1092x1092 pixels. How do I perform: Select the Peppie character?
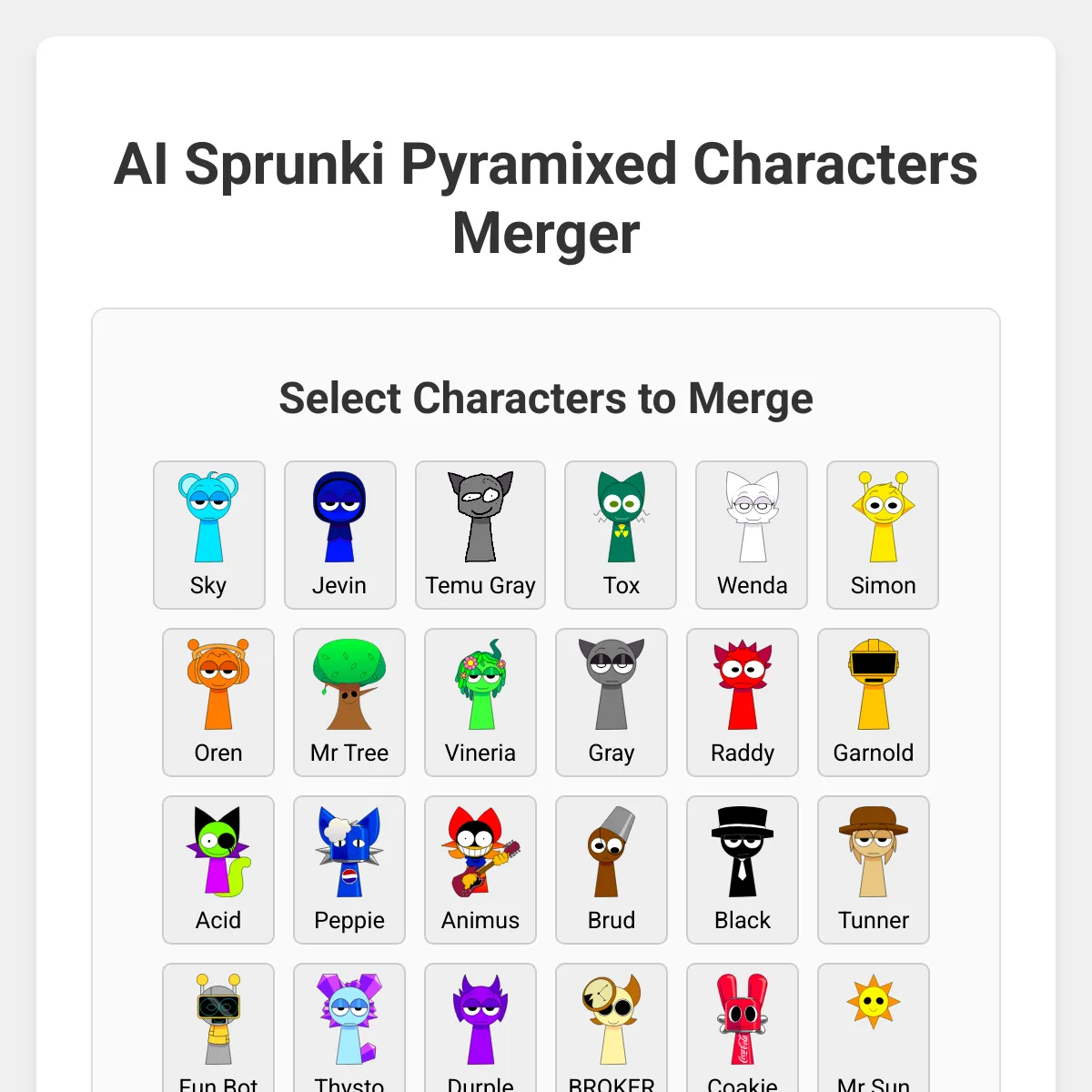tap(349, 869)
